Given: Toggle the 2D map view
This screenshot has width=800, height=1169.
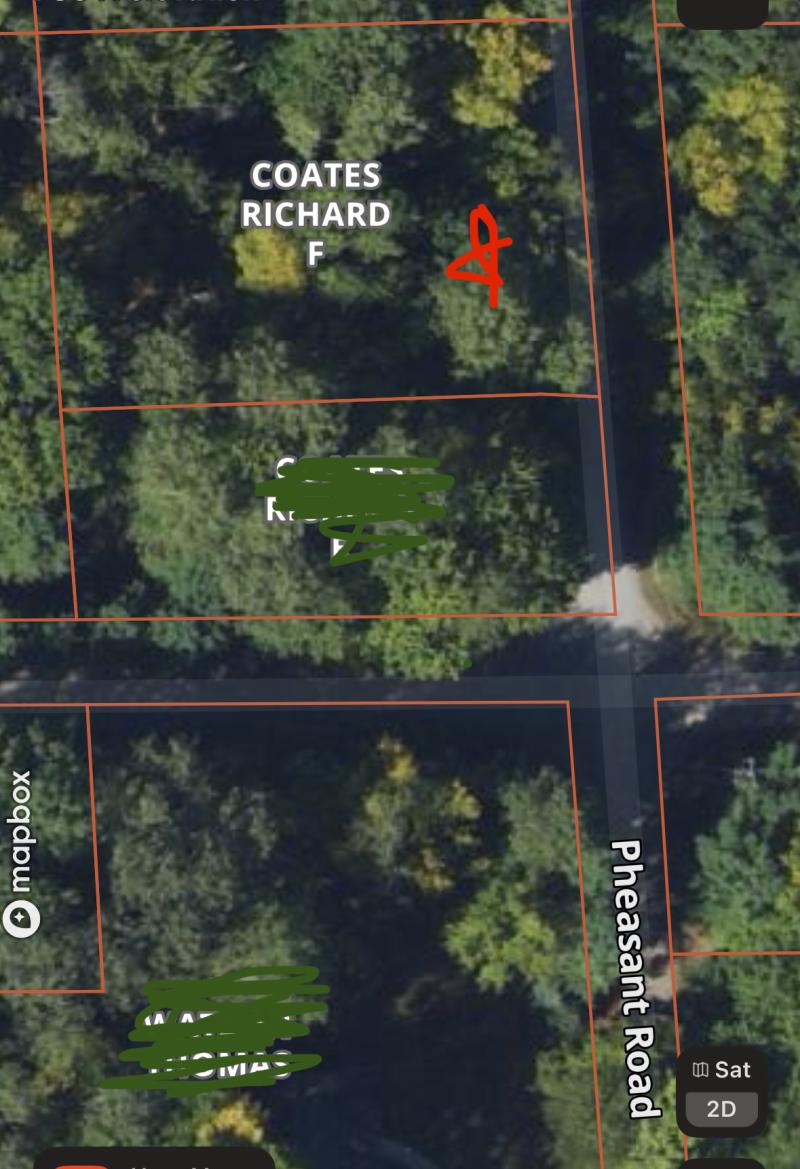Looking at the screenshot, I should [x=721, y=1109].
